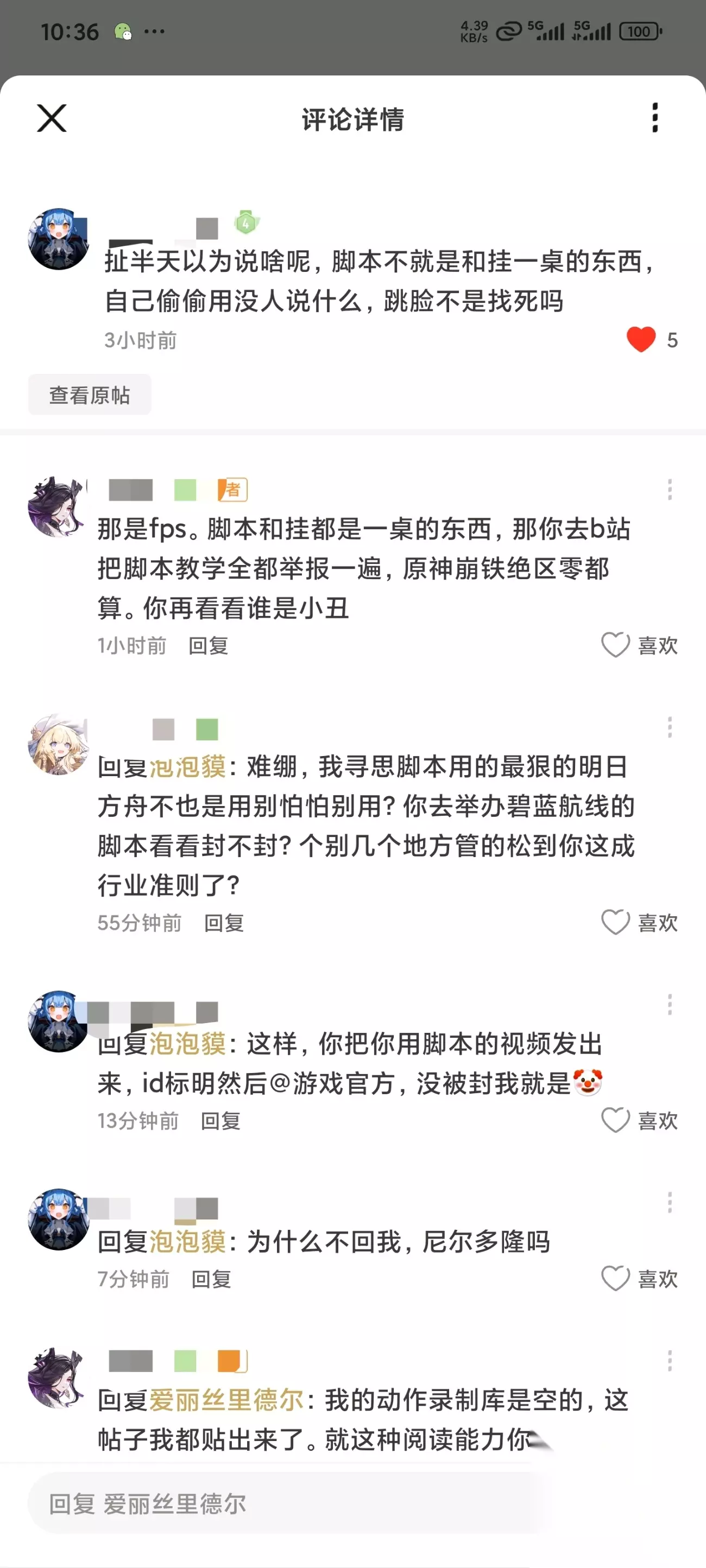Like the comment posted 7分钟前
The height and width of the screenshot is (1568, 706).
639,1279
